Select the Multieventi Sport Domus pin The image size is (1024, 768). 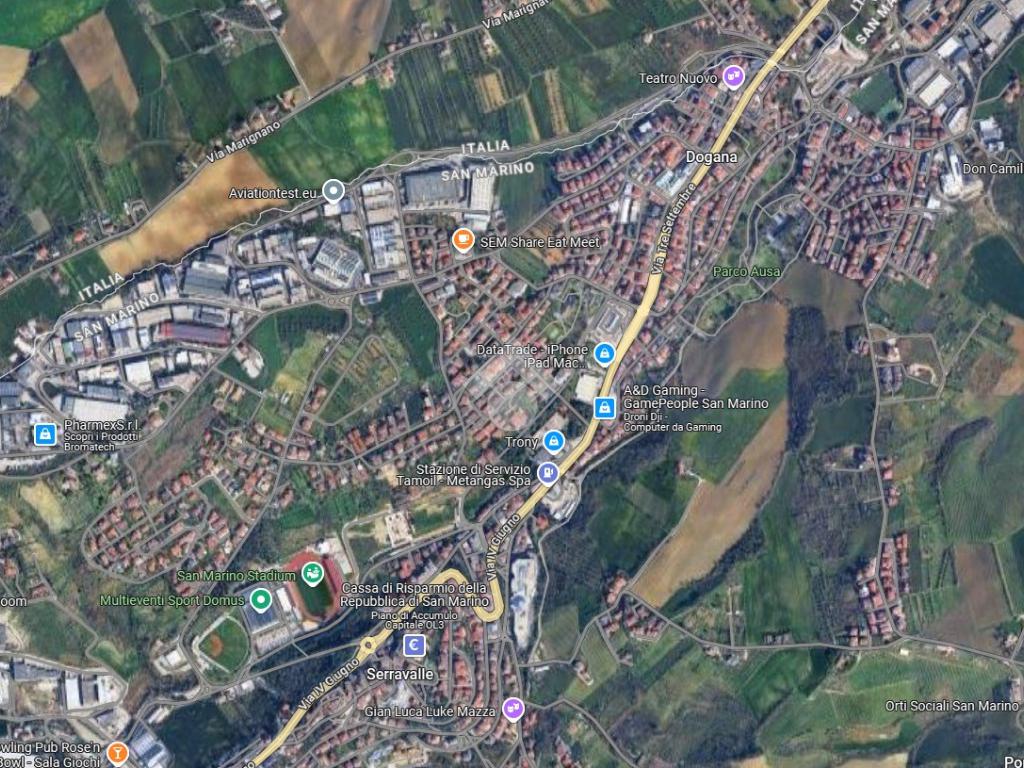pyautogui.click(x=260, y=600)
